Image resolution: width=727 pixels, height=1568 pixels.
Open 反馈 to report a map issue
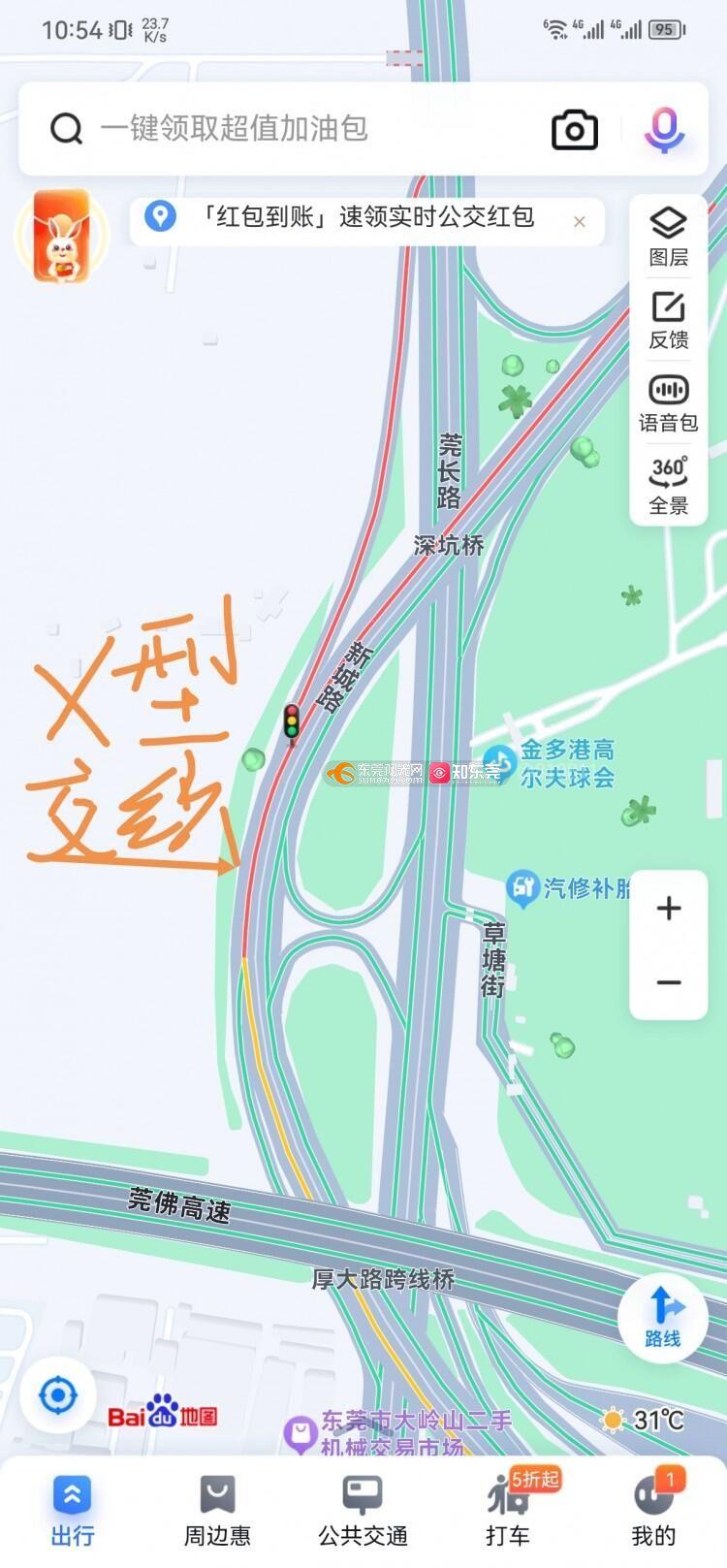pyautogui.click(x=668, y=319)
